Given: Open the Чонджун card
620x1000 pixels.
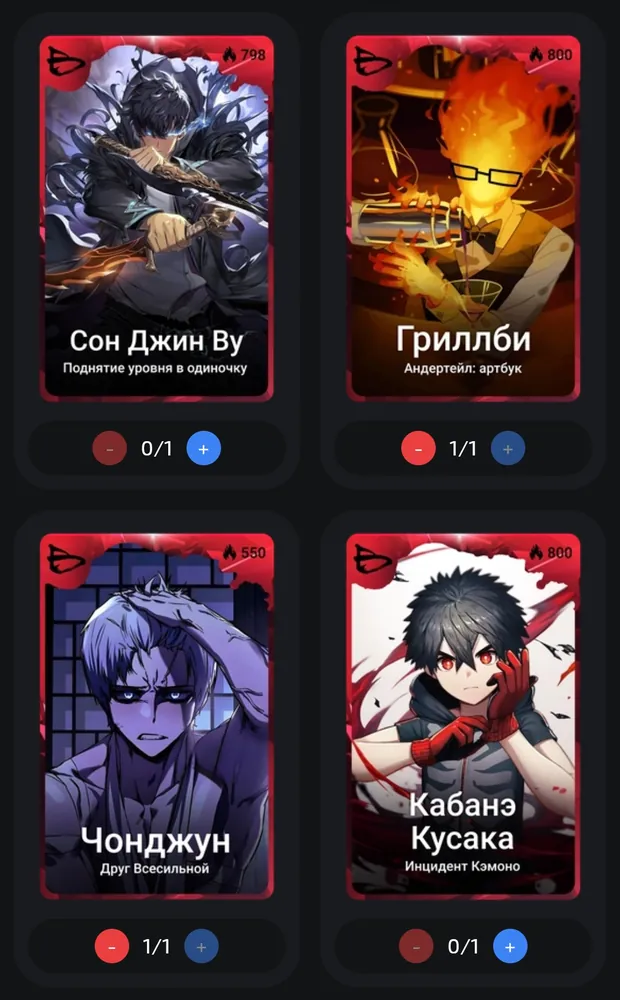Looking at the screenshot, I should click(x=157, y=716).
